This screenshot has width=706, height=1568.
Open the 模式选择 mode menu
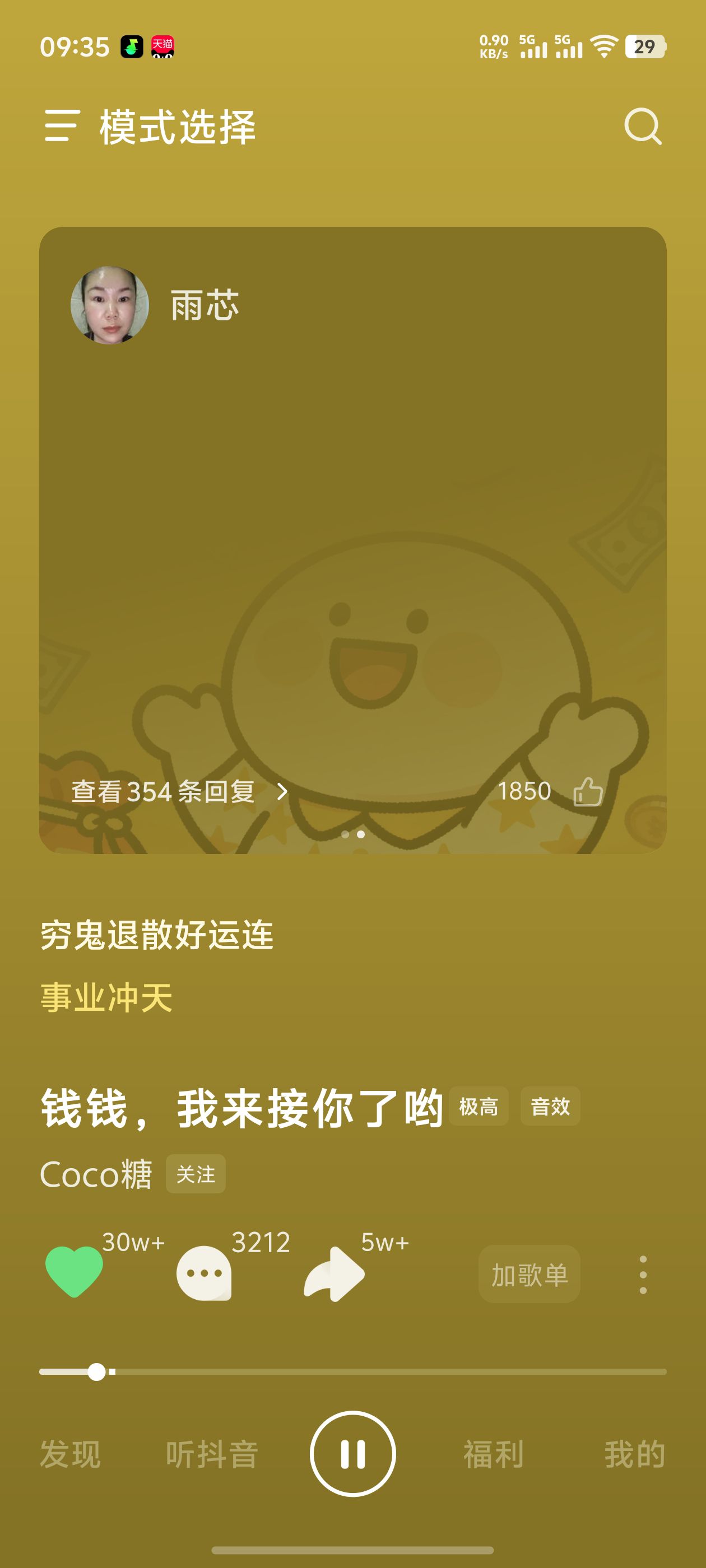point(150,127)
